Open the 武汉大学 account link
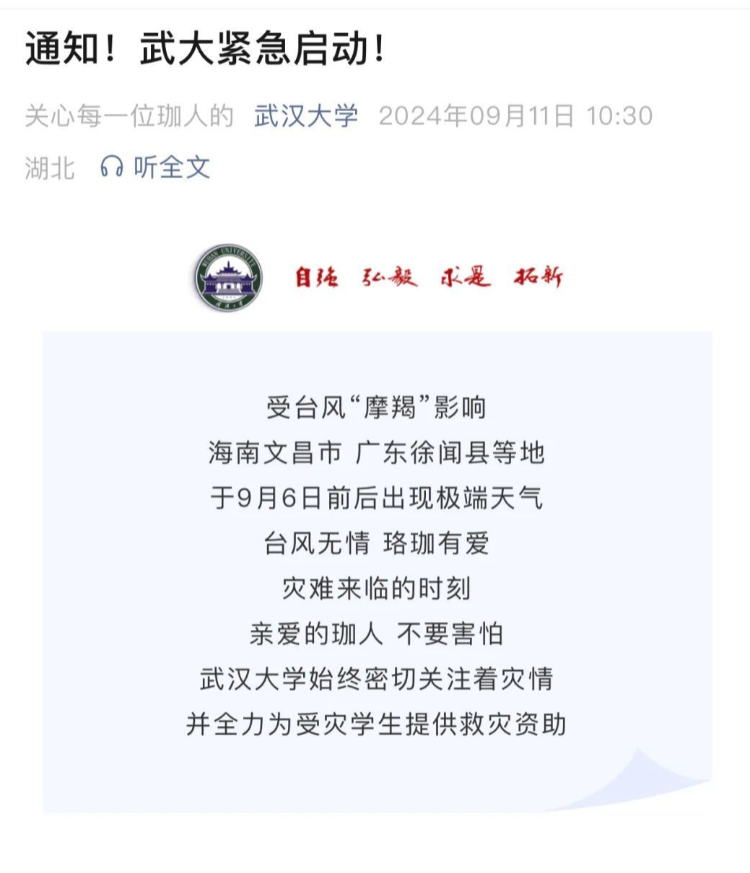 [x=306, y=116]
